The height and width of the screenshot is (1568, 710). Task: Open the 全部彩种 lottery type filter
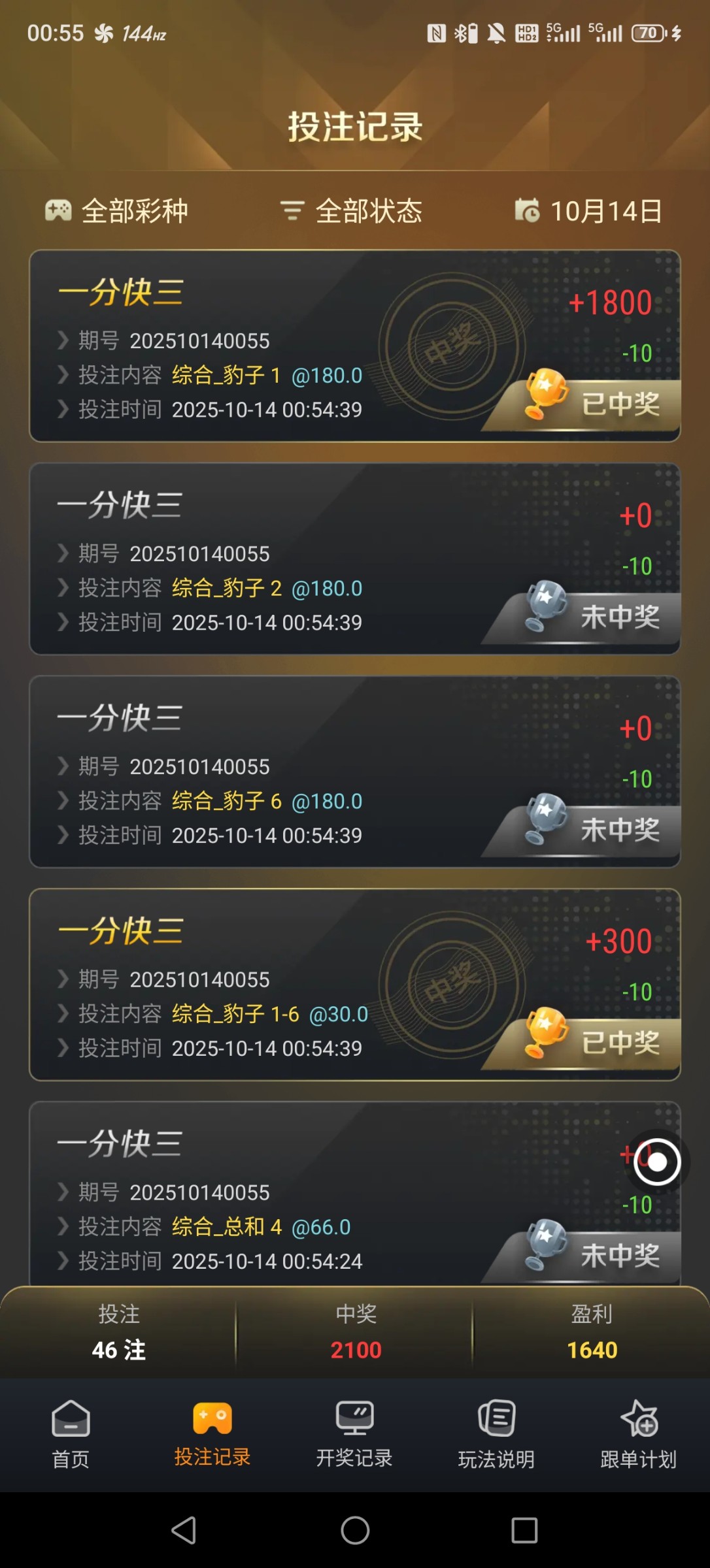coord(116,211)
